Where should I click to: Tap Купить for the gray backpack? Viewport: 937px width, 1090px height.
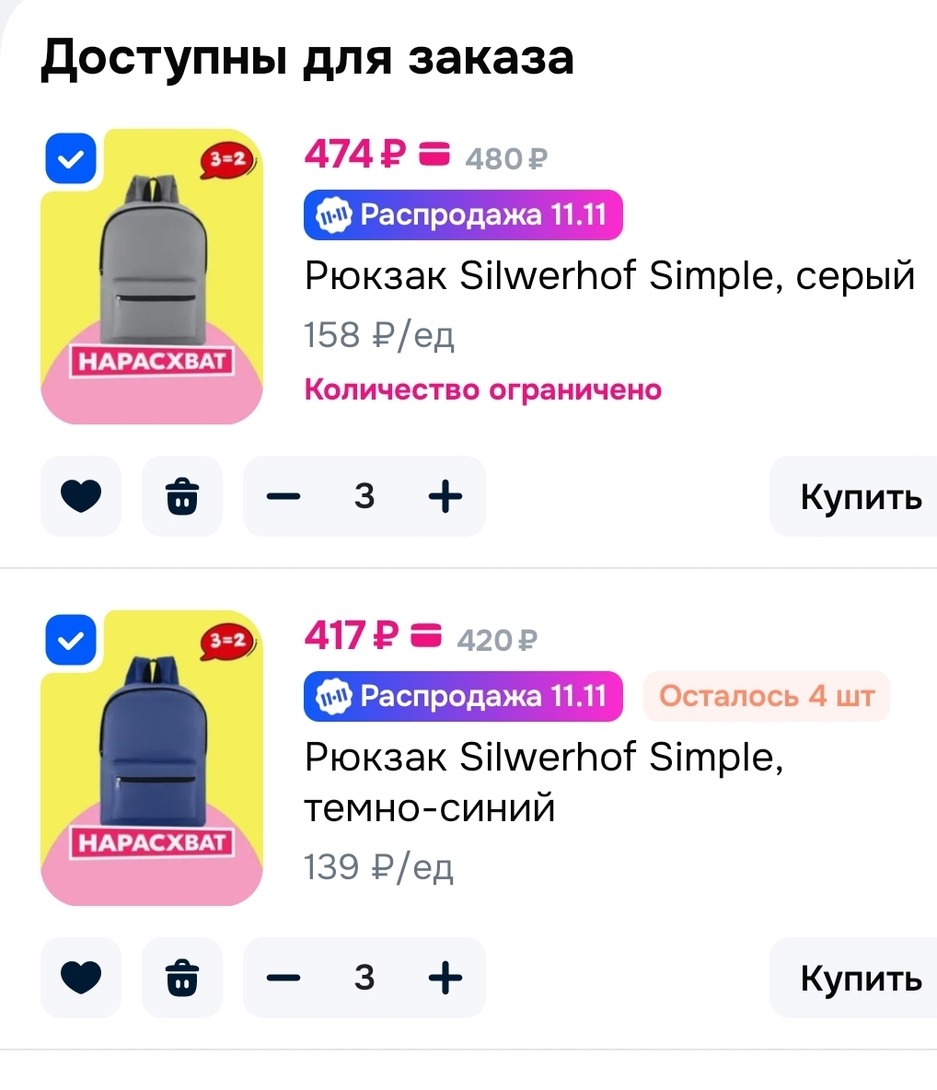(x=858, y=496)
